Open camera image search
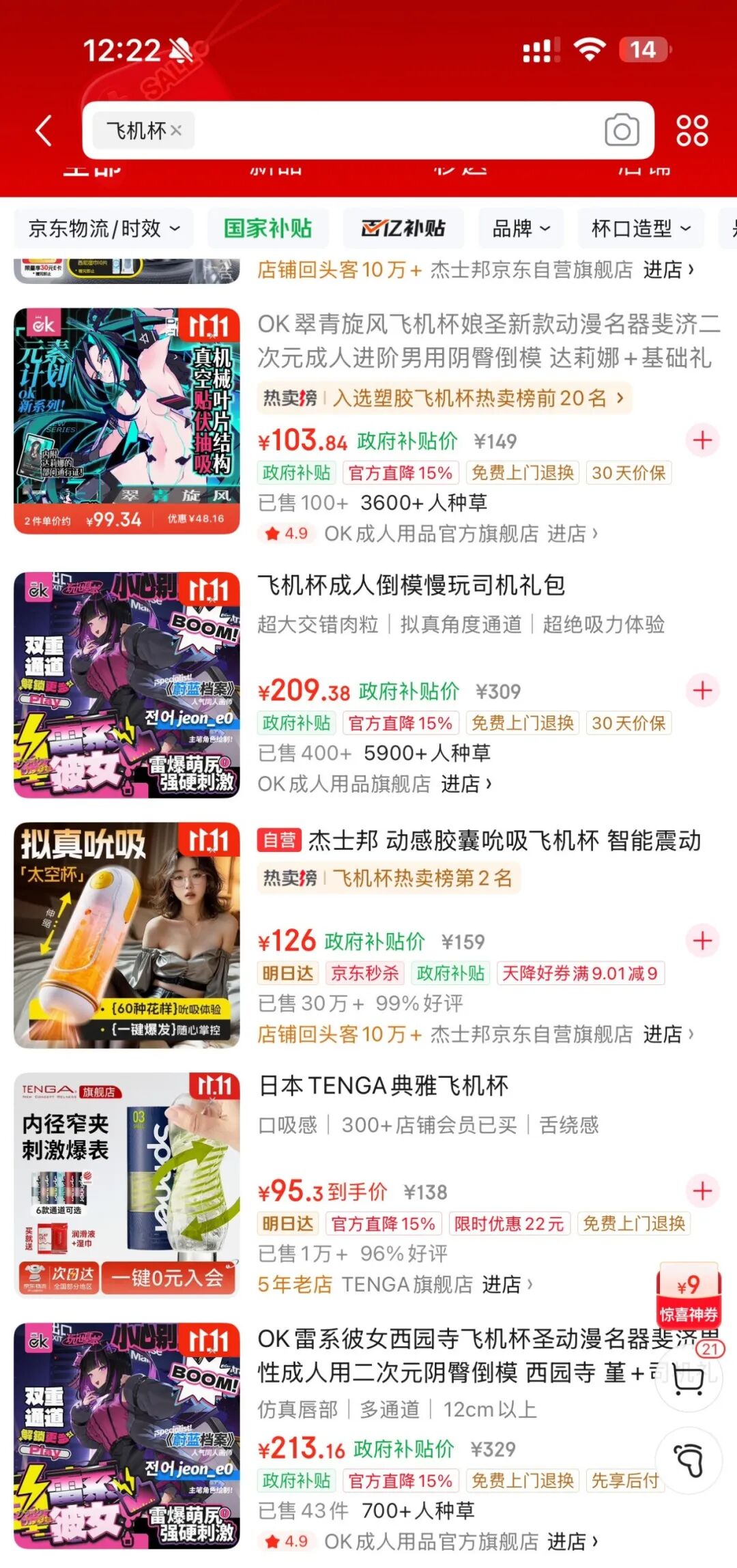This screenshot has width=737, height=1568. (622, 130)
